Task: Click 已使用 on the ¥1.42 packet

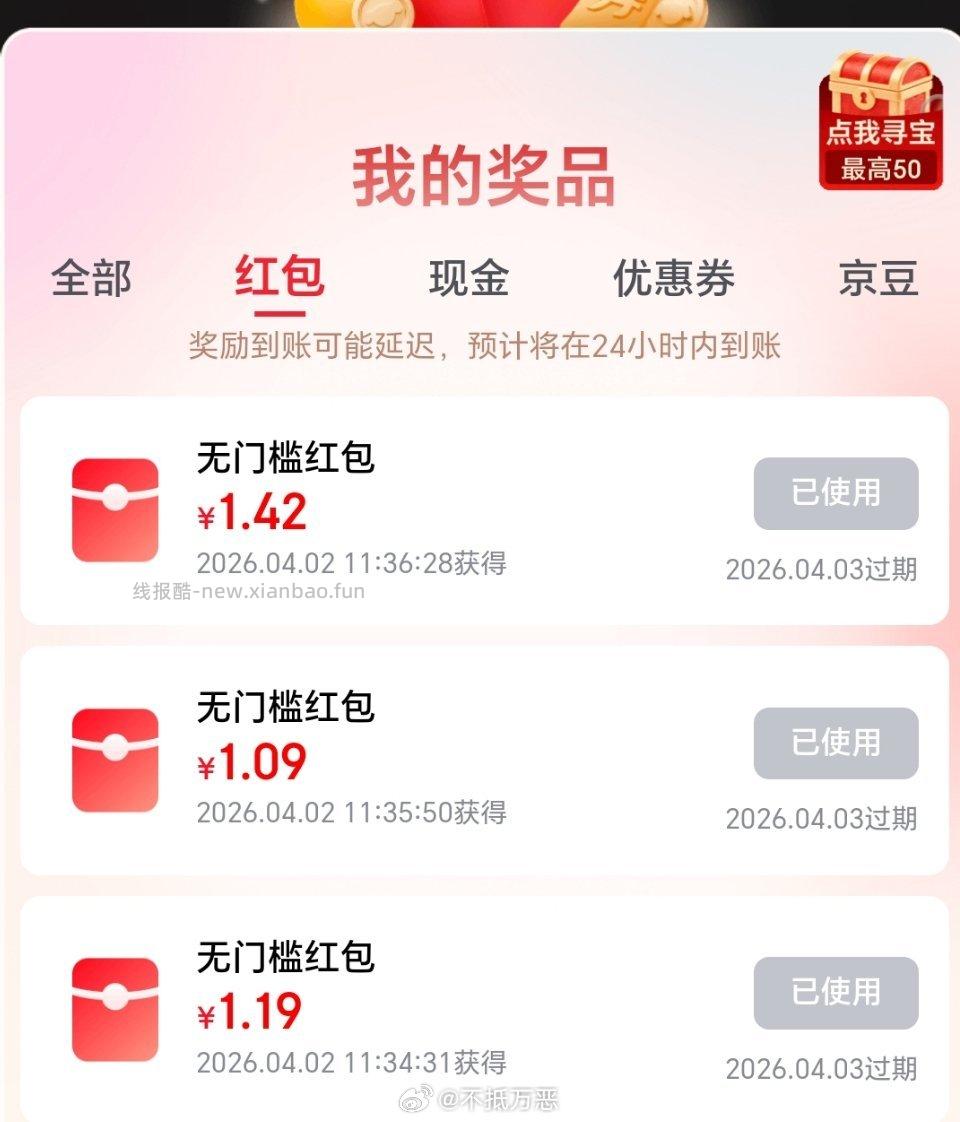Action: 836,492
